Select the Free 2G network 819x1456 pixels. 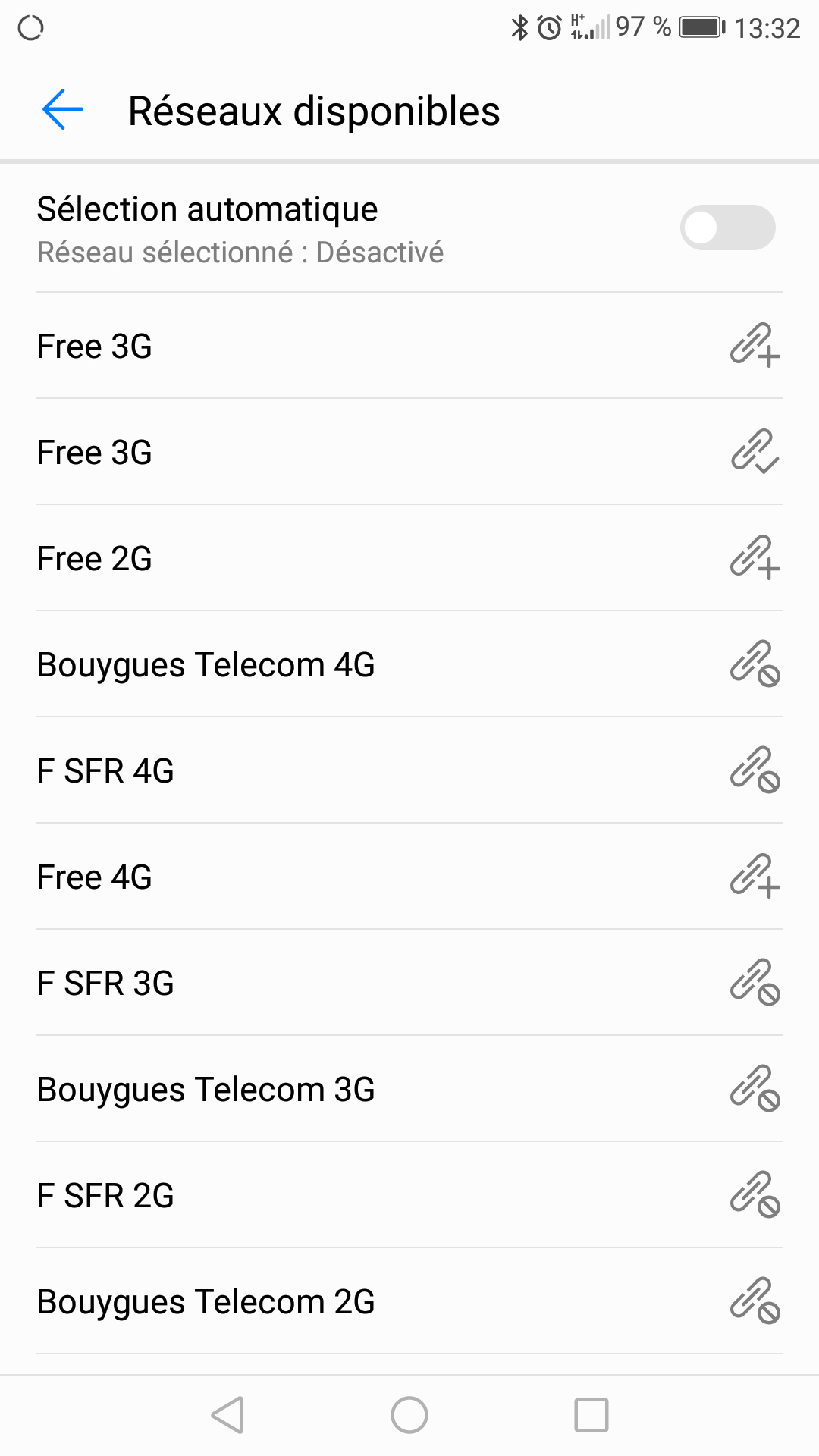[x=409, y=558]
